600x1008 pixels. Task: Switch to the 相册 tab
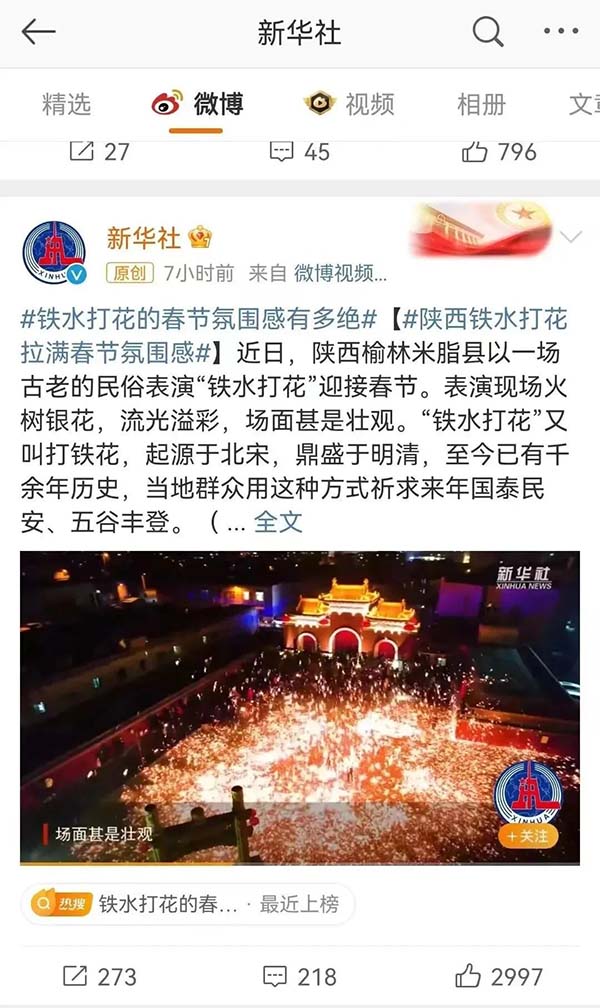tap(481, 103)
